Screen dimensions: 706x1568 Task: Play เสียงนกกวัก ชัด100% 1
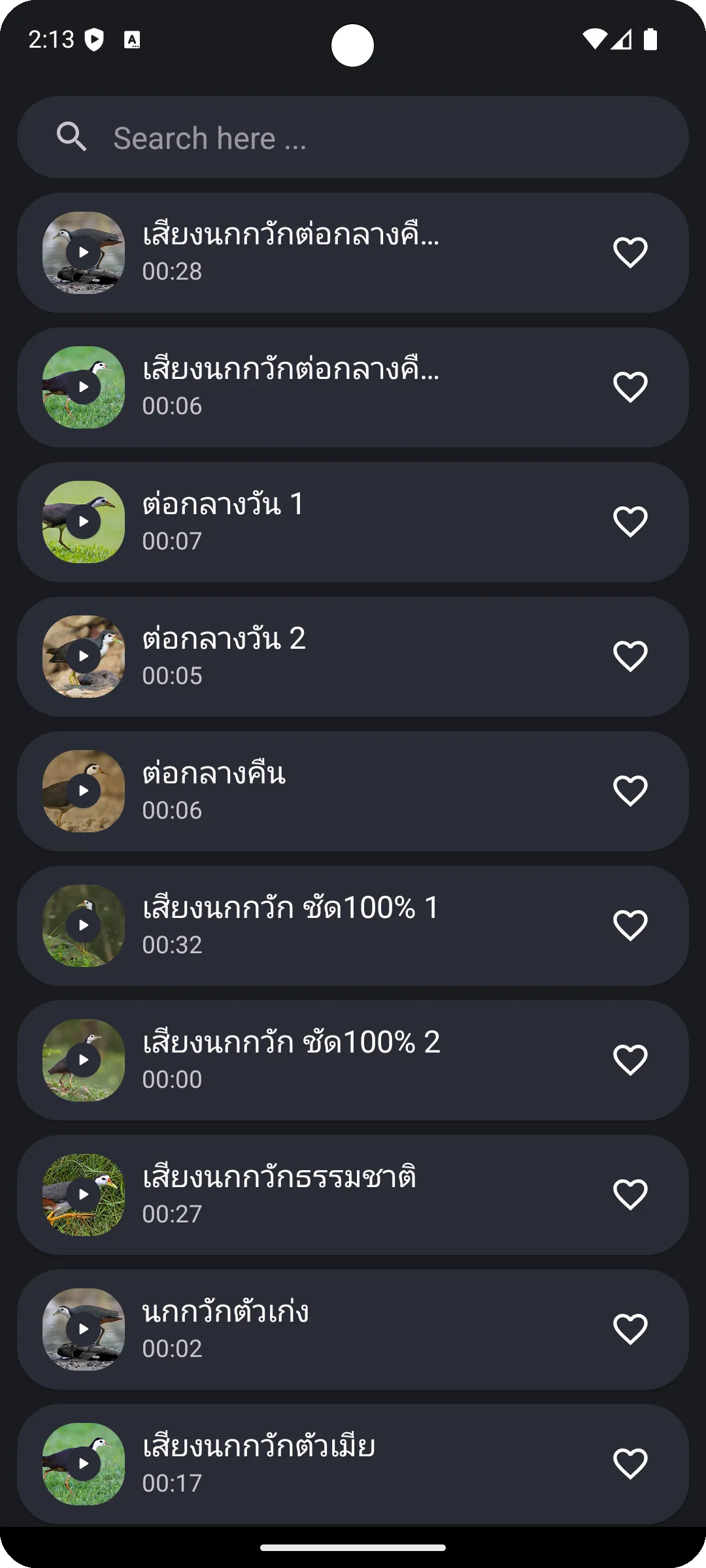[83, 925]
